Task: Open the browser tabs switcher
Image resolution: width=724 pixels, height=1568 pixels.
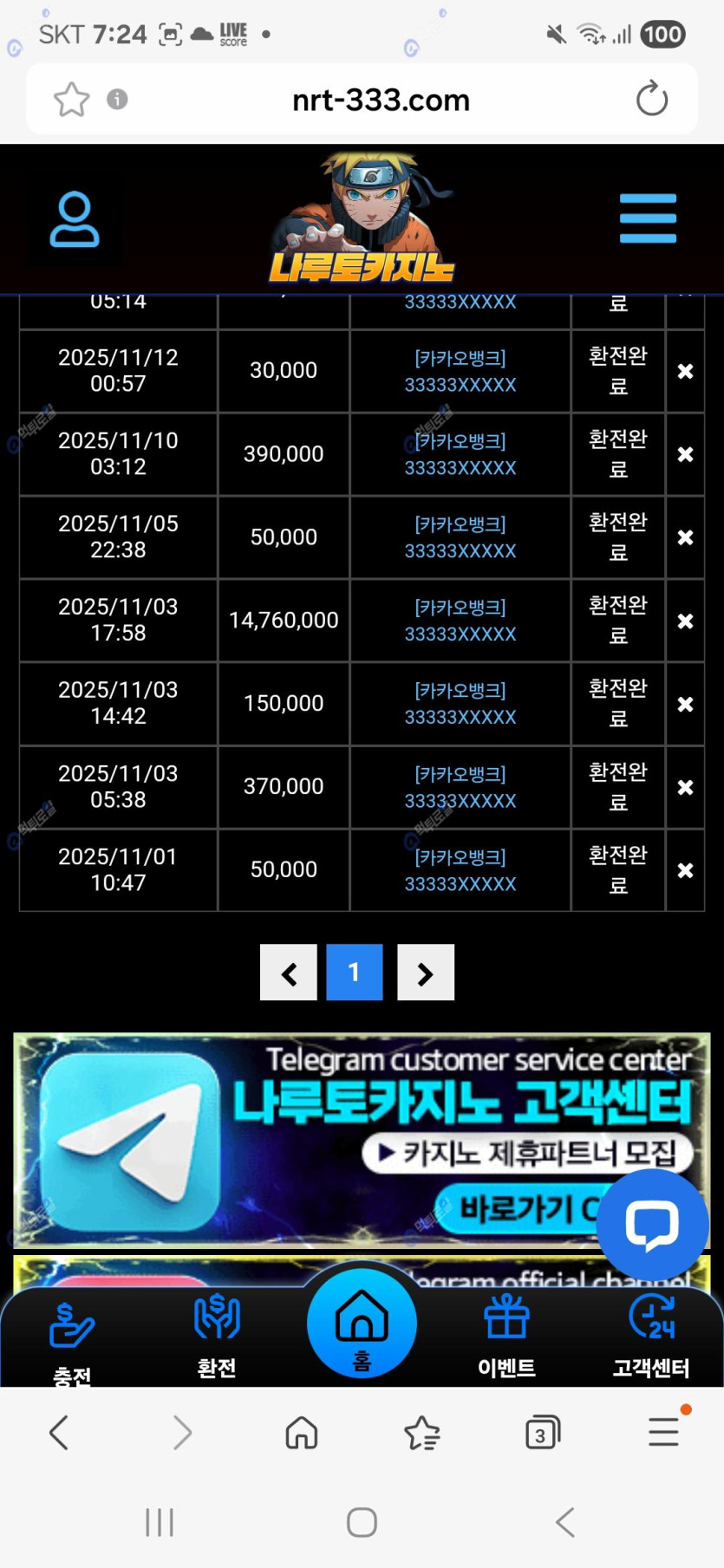Action: pos(543,1433)
